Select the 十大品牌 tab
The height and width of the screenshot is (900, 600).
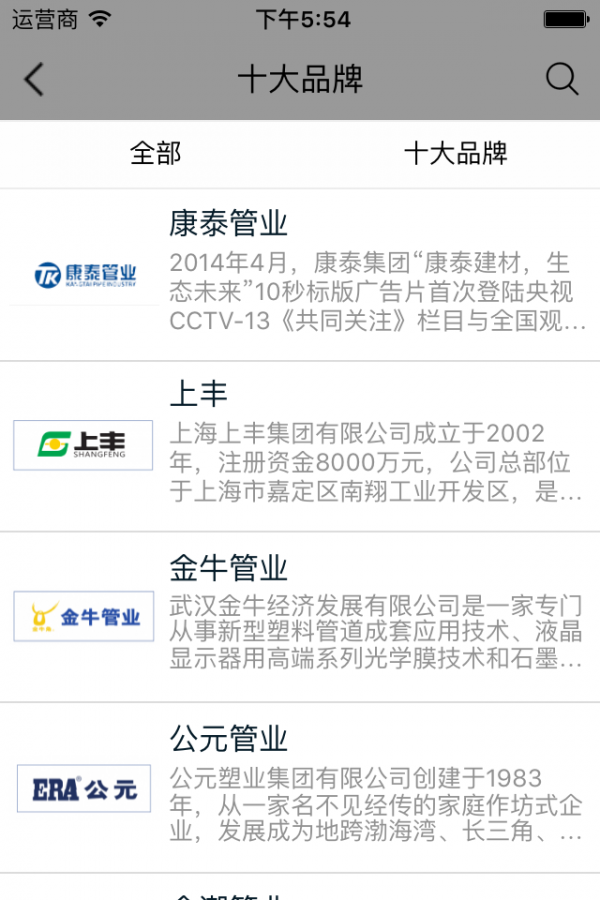click(455, 153)
